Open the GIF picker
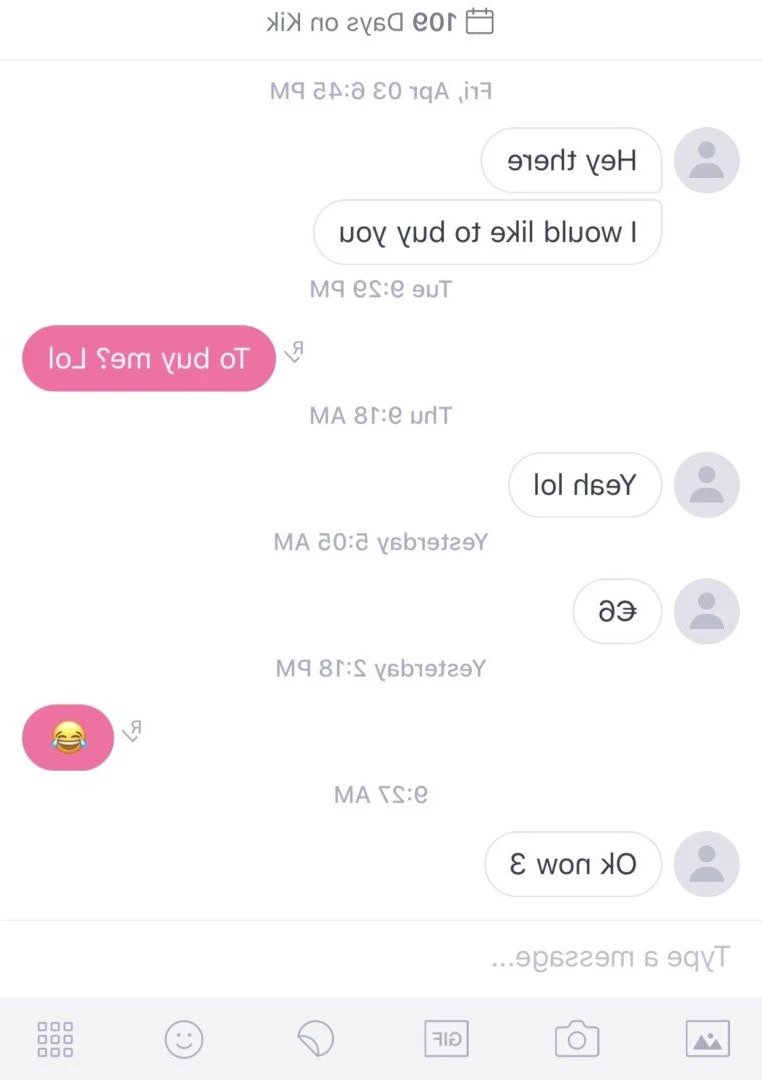The image size is (762, 1080). [445, 1039]
